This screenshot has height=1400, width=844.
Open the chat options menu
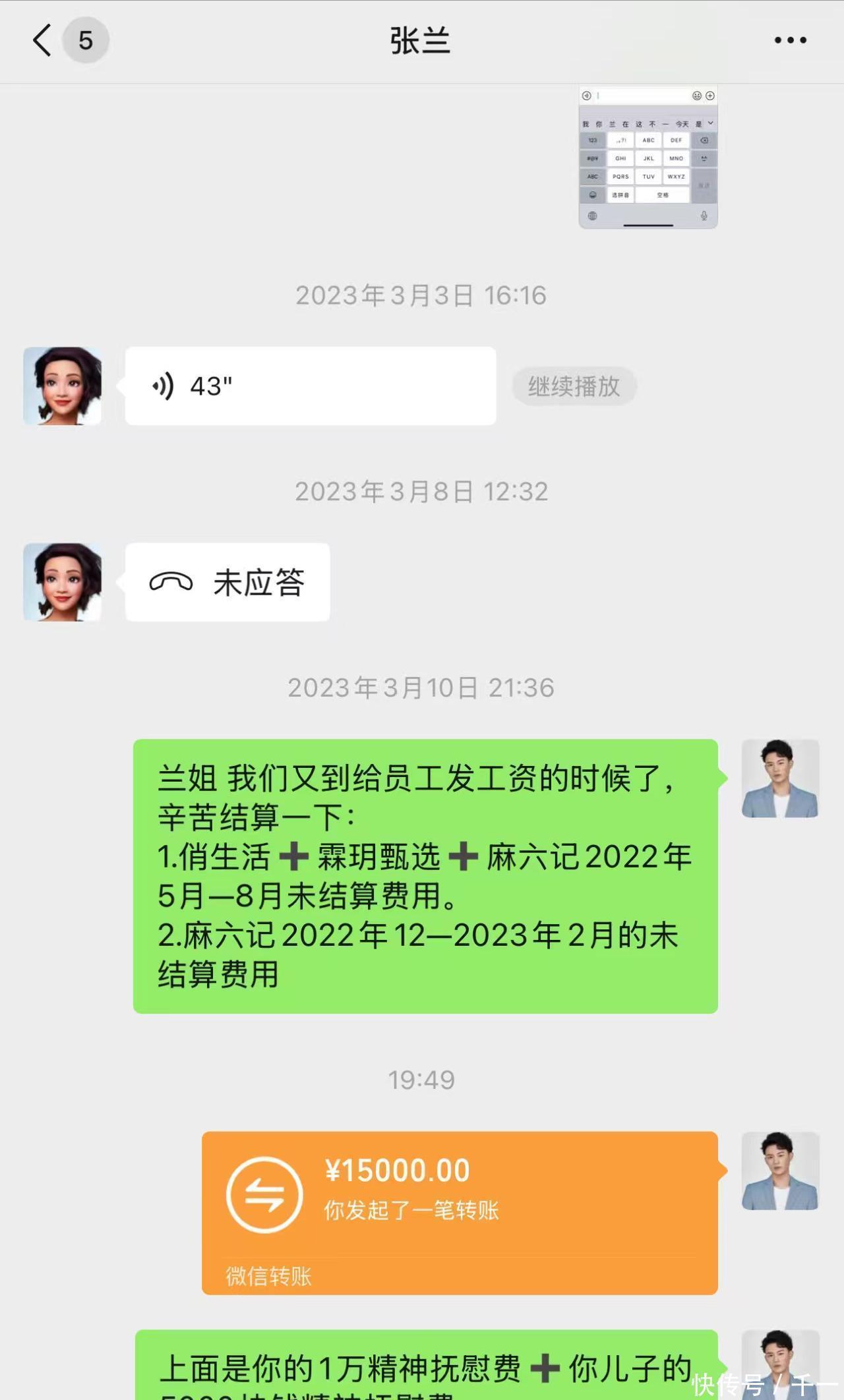(790, 40)
